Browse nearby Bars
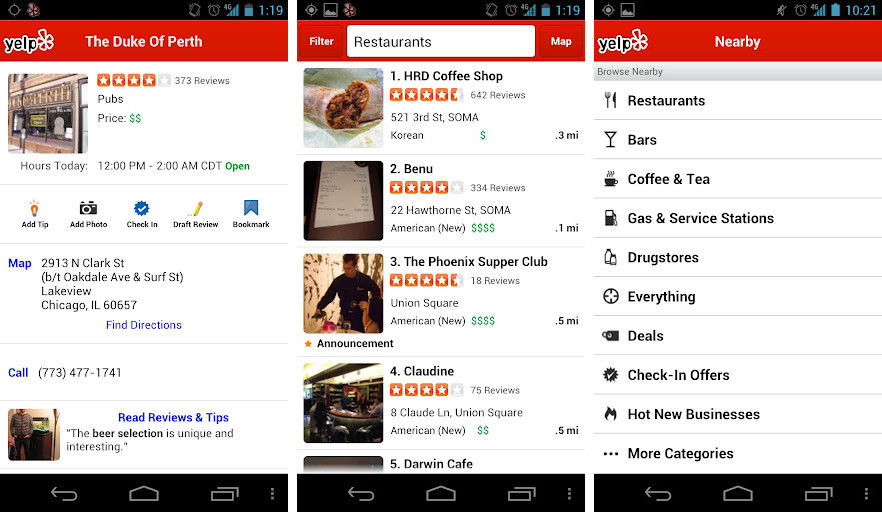 (738, 140)
